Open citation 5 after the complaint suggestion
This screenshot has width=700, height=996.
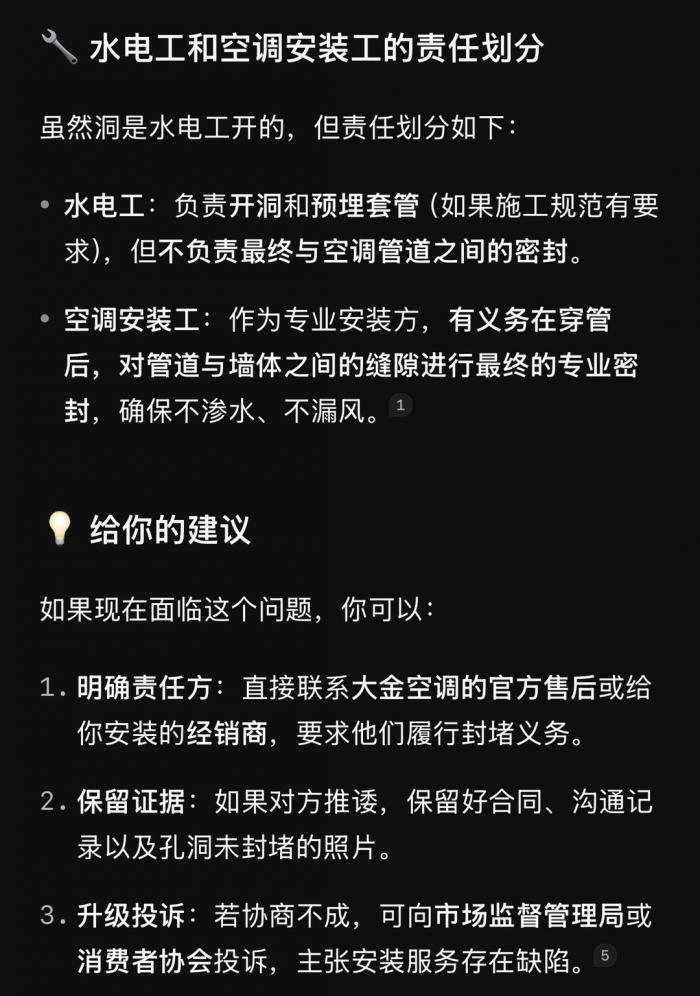point(605,955)
